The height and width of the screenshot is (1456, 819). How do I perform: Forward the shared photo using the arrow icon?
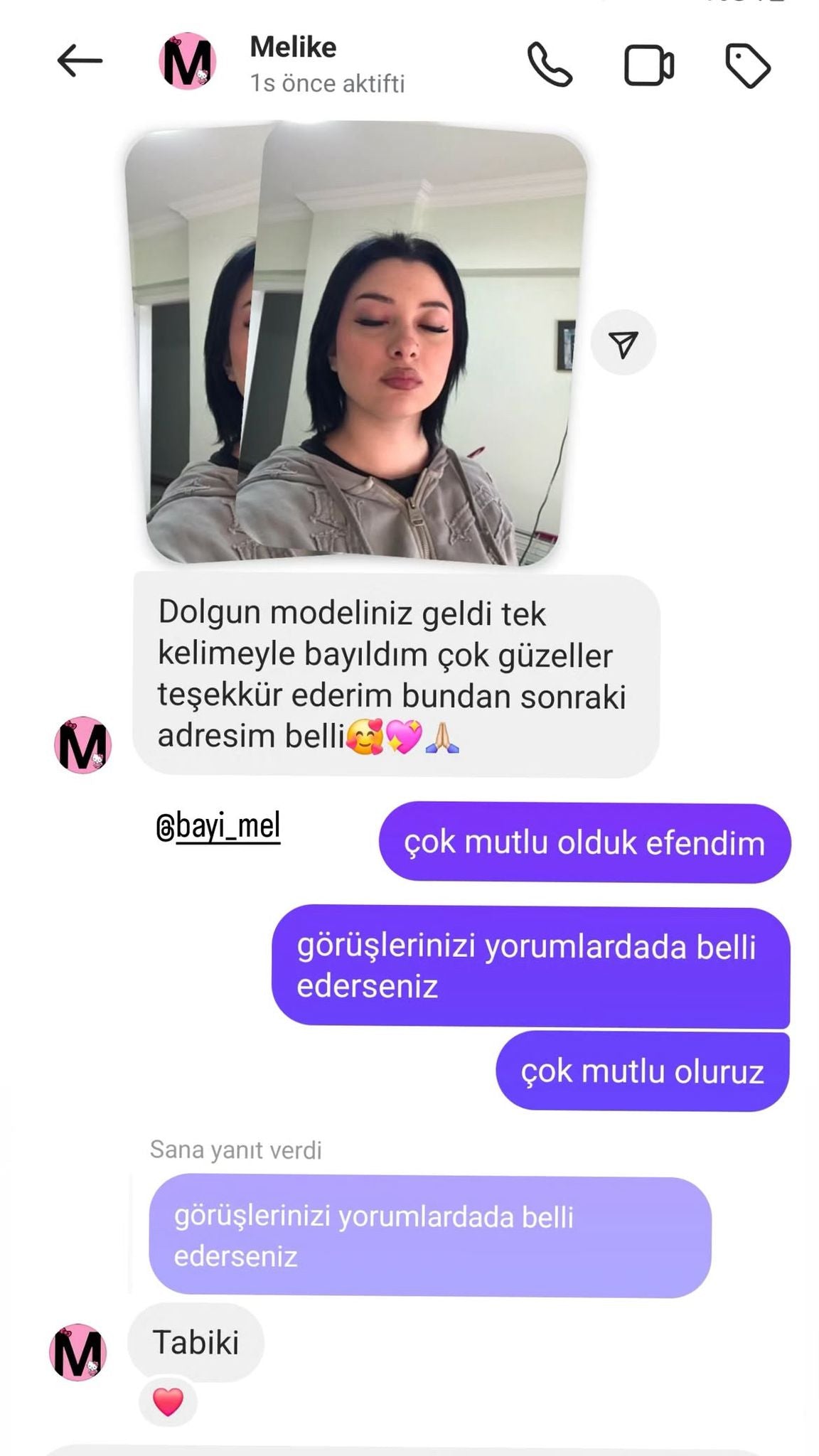coord(623,343)
